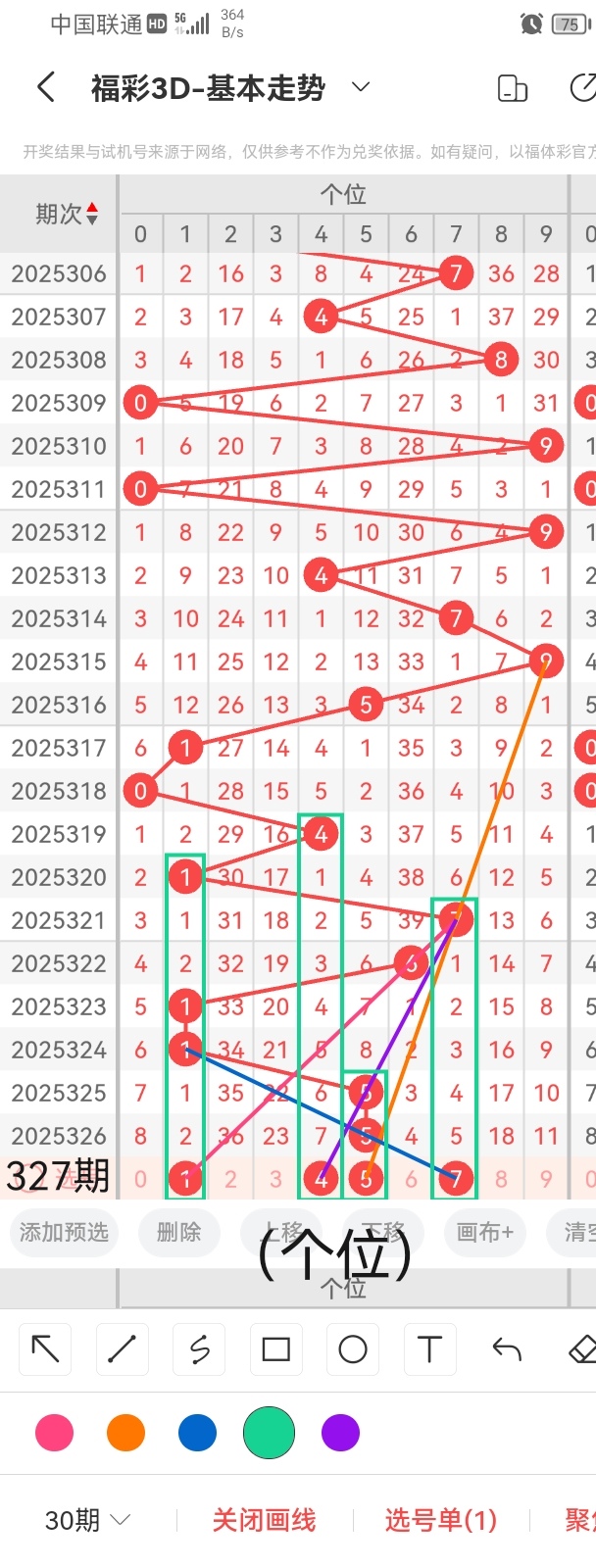Tap 关闭画线 to turn off line drawing
Viewport: 596px width, 1568px height.
tap(264, 1520)
